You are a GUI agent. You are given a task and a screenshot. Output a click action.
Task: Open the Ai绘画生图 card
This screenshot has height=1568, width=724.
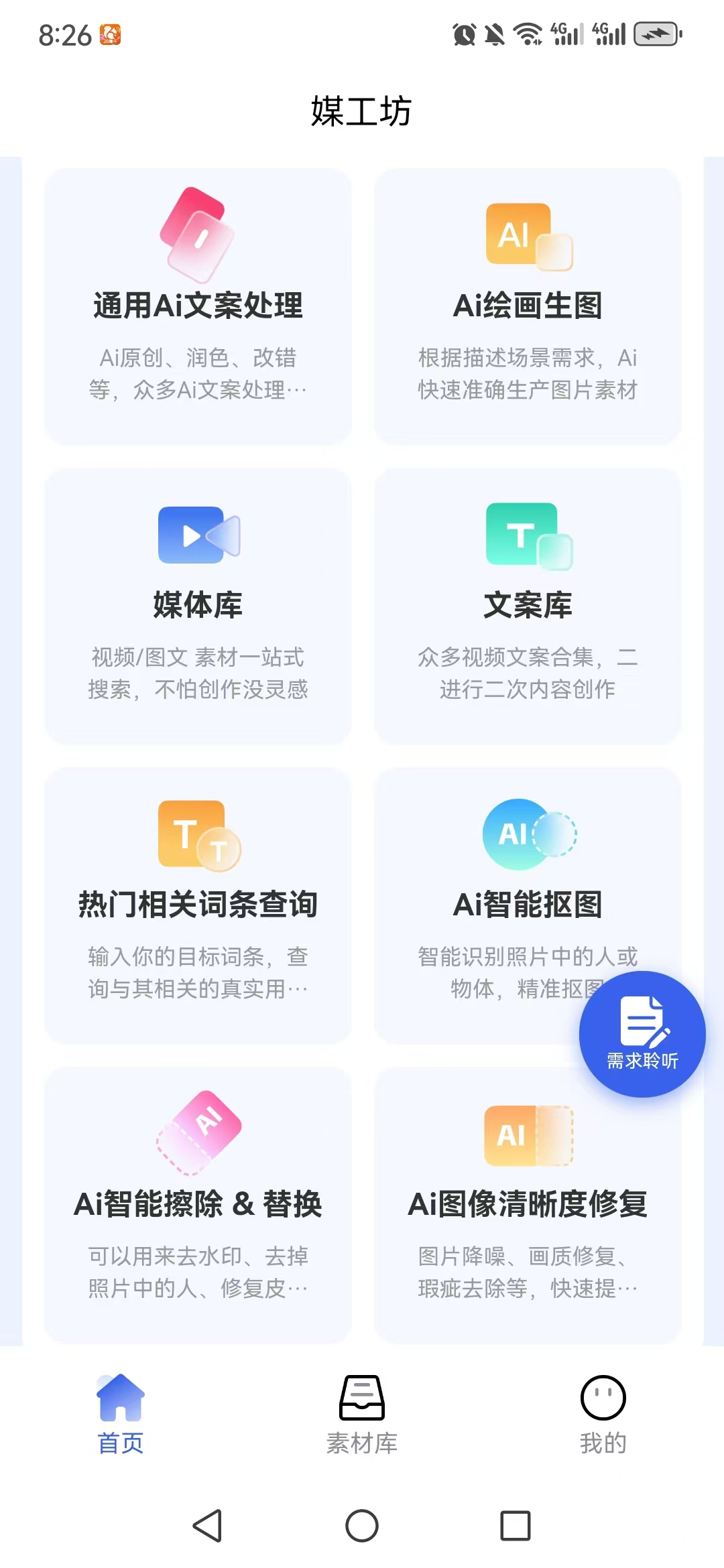[x=528, y=306]
